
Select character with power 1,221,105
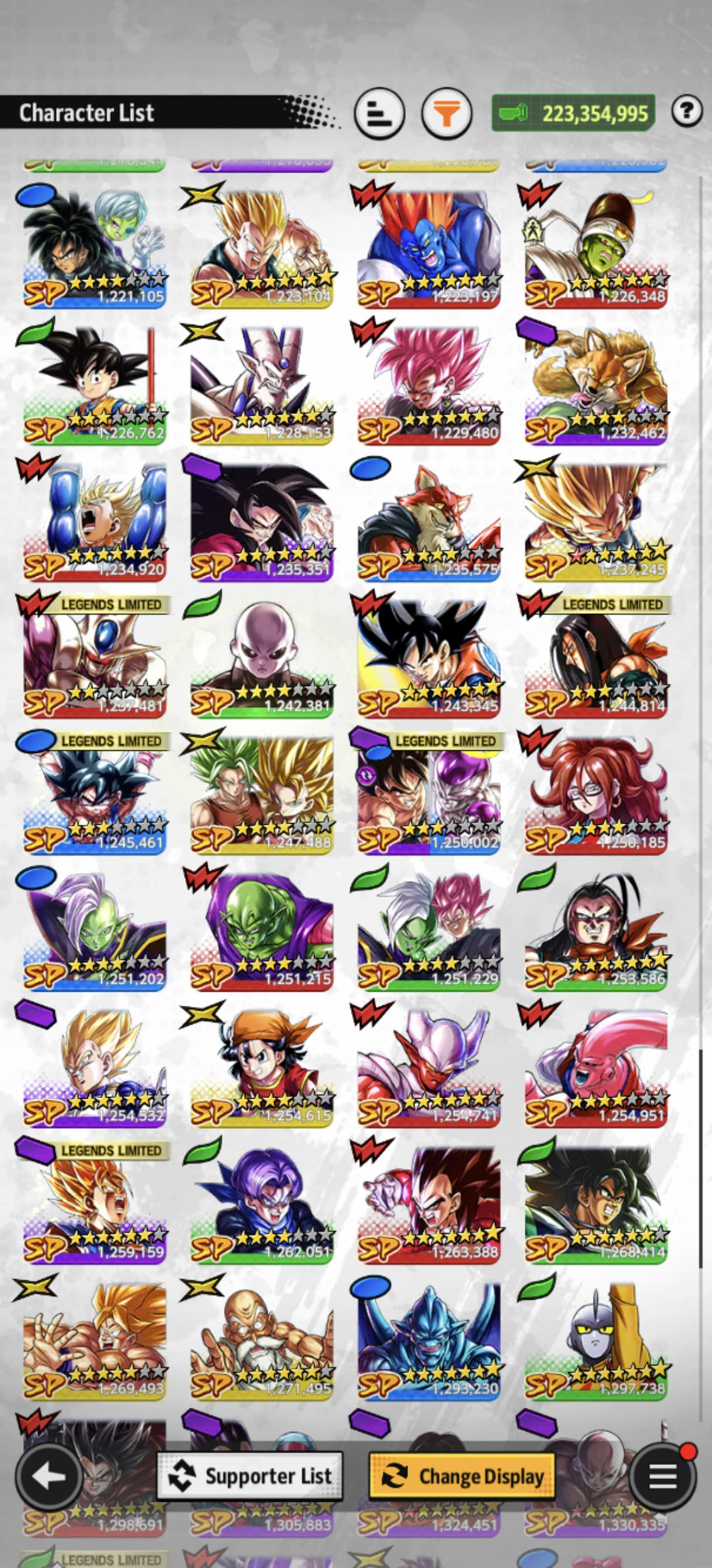93,246
